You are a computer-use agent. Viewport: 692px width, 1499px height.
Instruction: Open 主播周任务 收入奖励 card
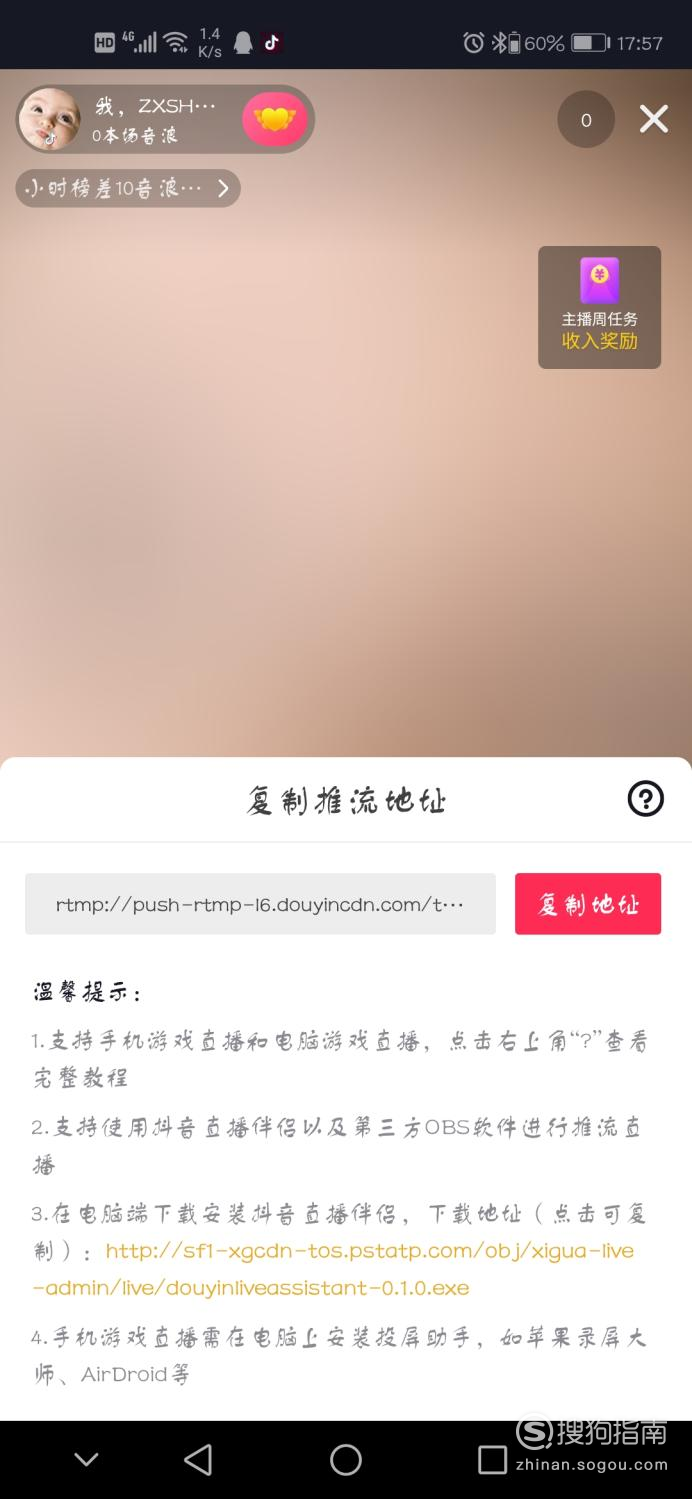pos(599,307)
